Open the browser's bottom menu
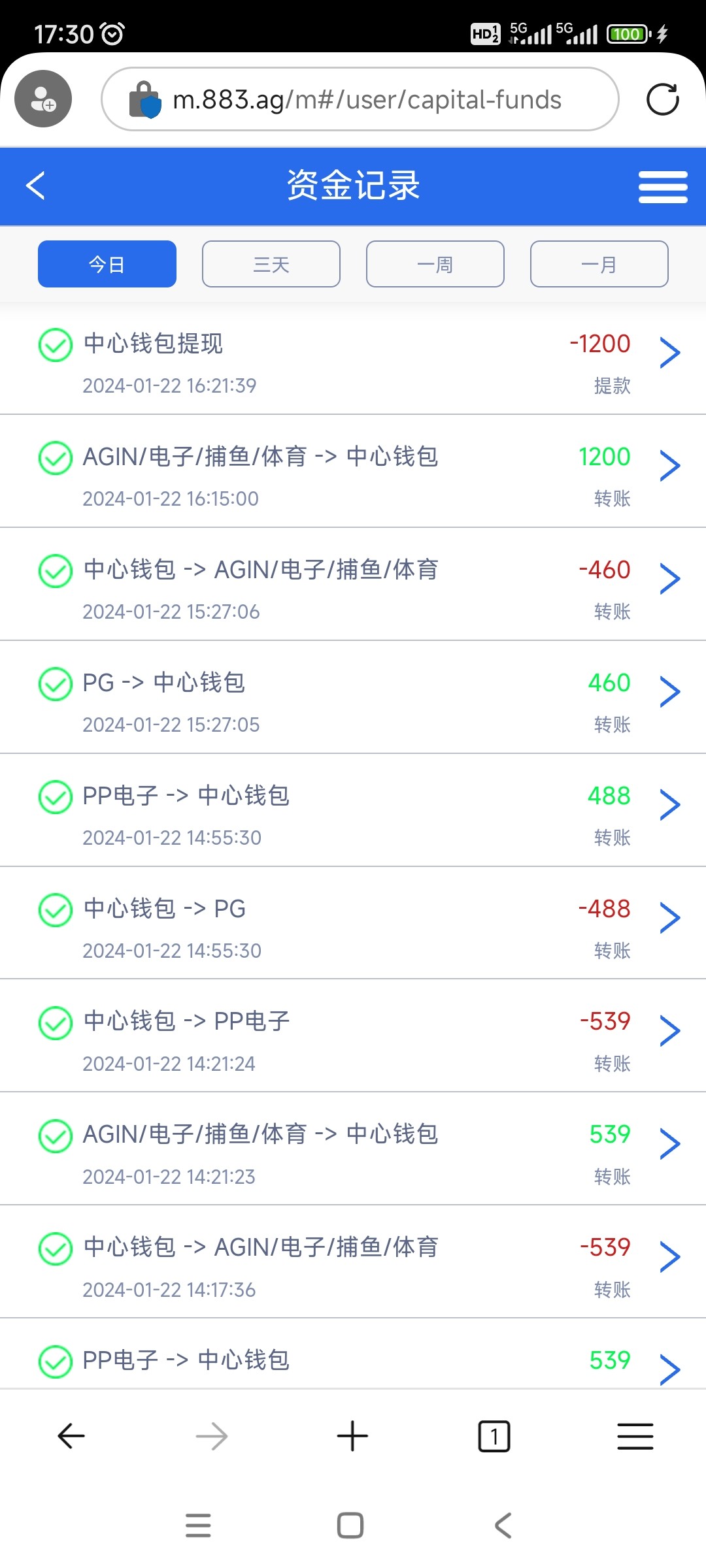Screen dimensions: 706x1568 click(x=635, y=1436)
